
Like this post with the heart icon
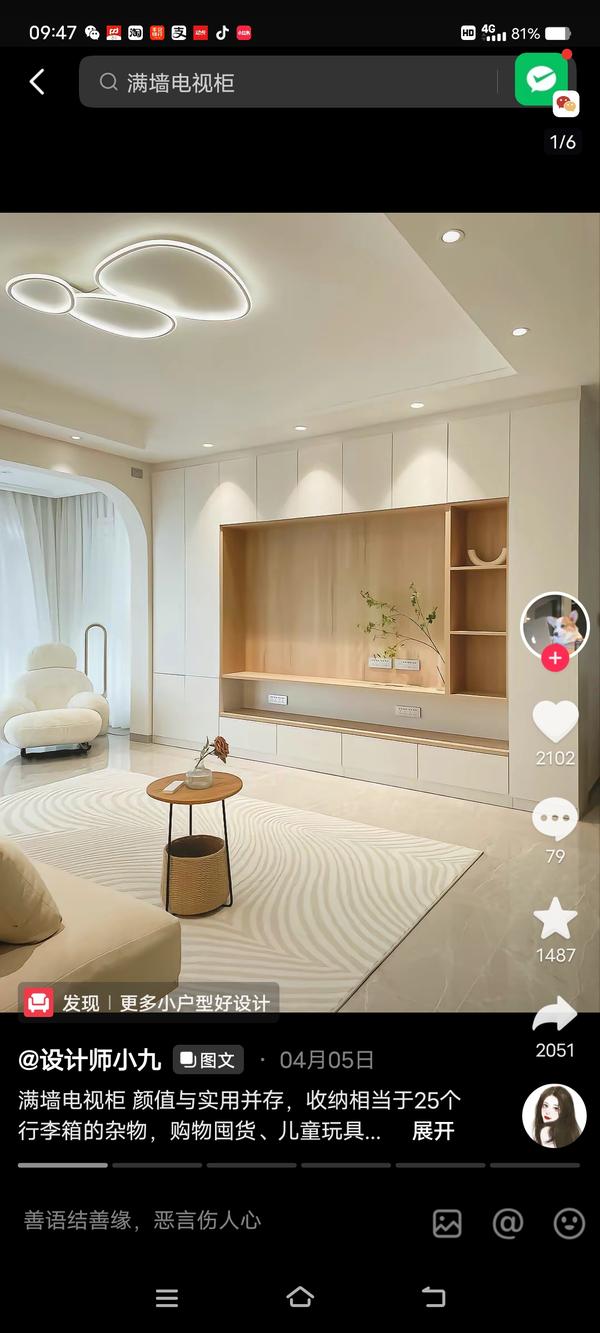tap(555, 722)
